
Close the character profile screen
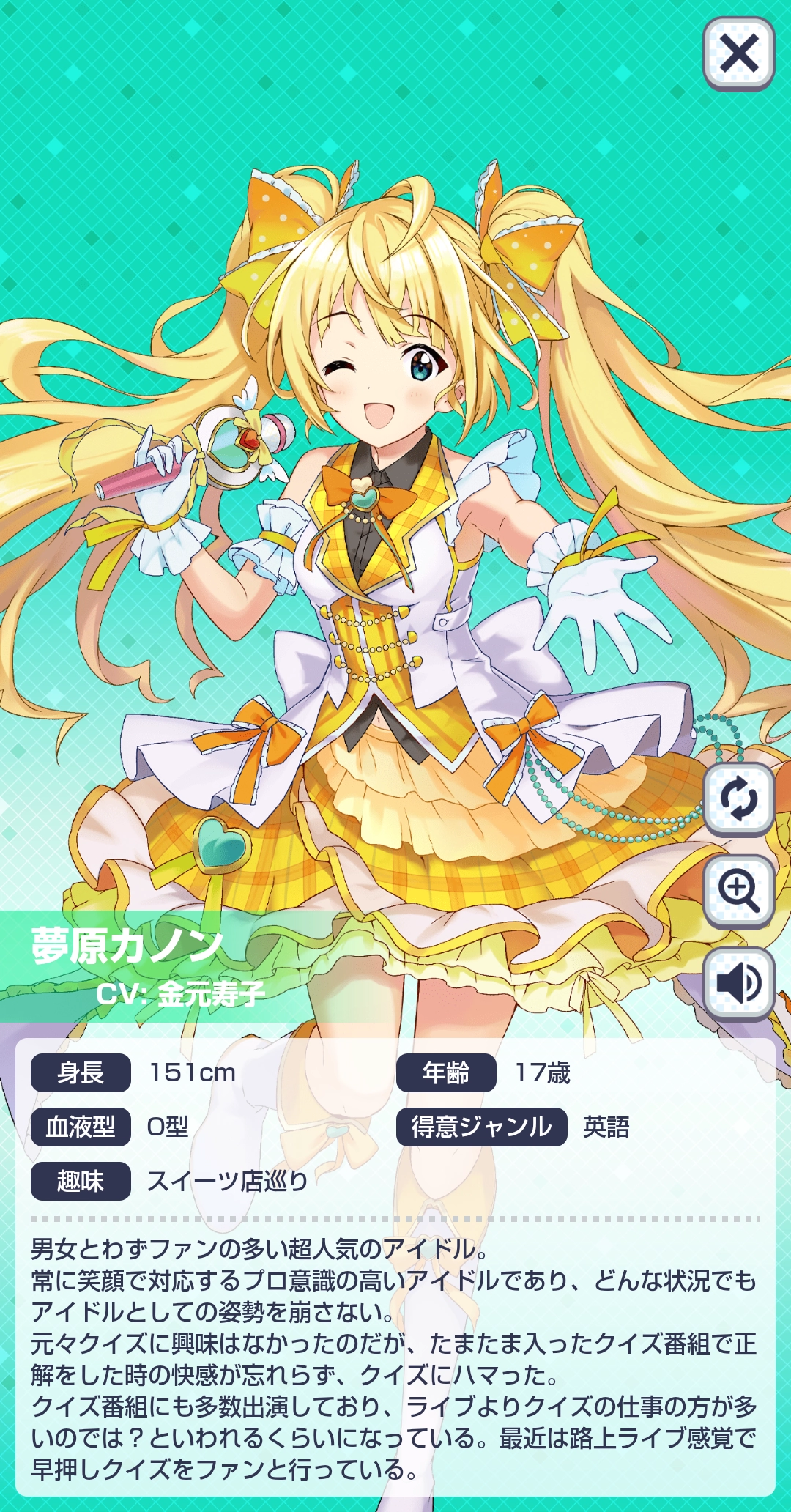coord(738,53)
